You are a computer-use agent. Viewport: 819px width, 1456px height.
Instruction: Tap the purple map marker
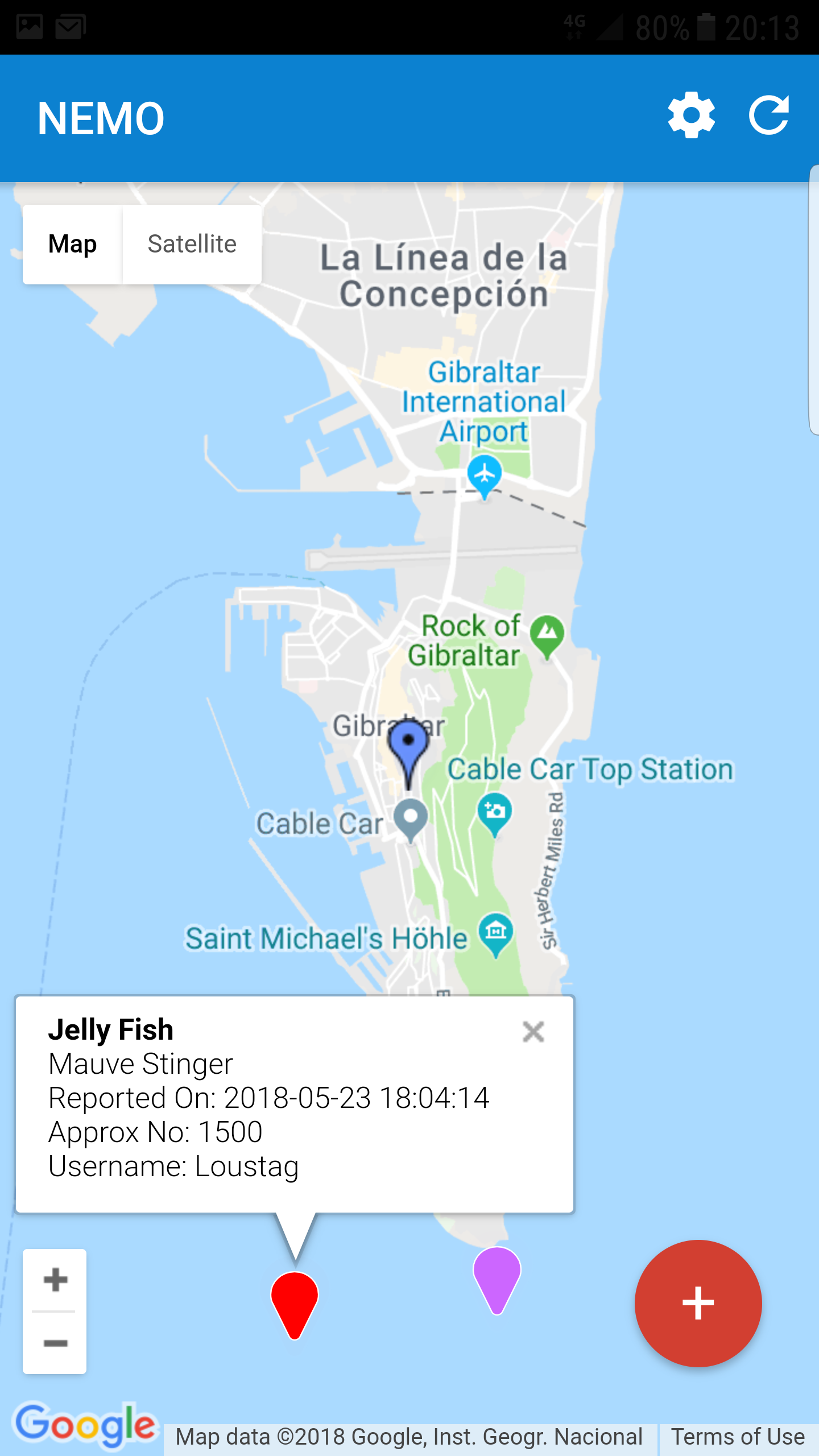pos(497,1280)
